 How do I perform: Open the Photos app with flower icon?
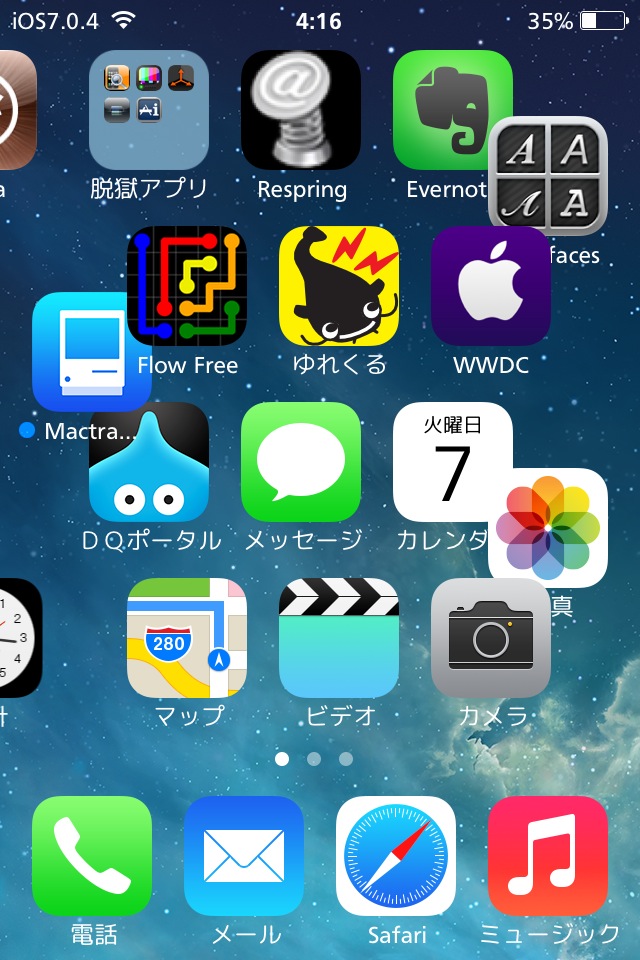(x=548, y=528)
